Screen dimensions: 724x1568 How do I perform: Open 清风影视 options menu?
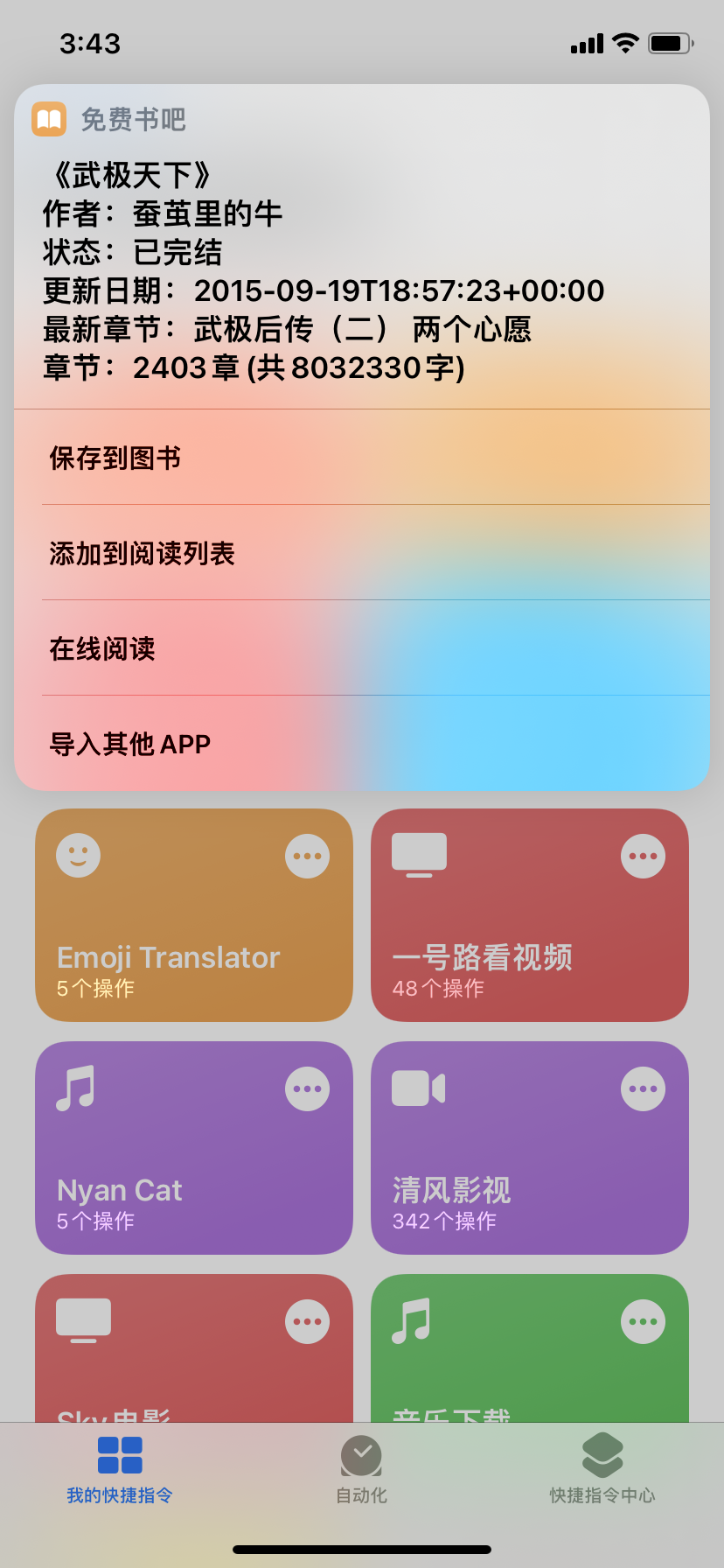[x=643, y=1088]
